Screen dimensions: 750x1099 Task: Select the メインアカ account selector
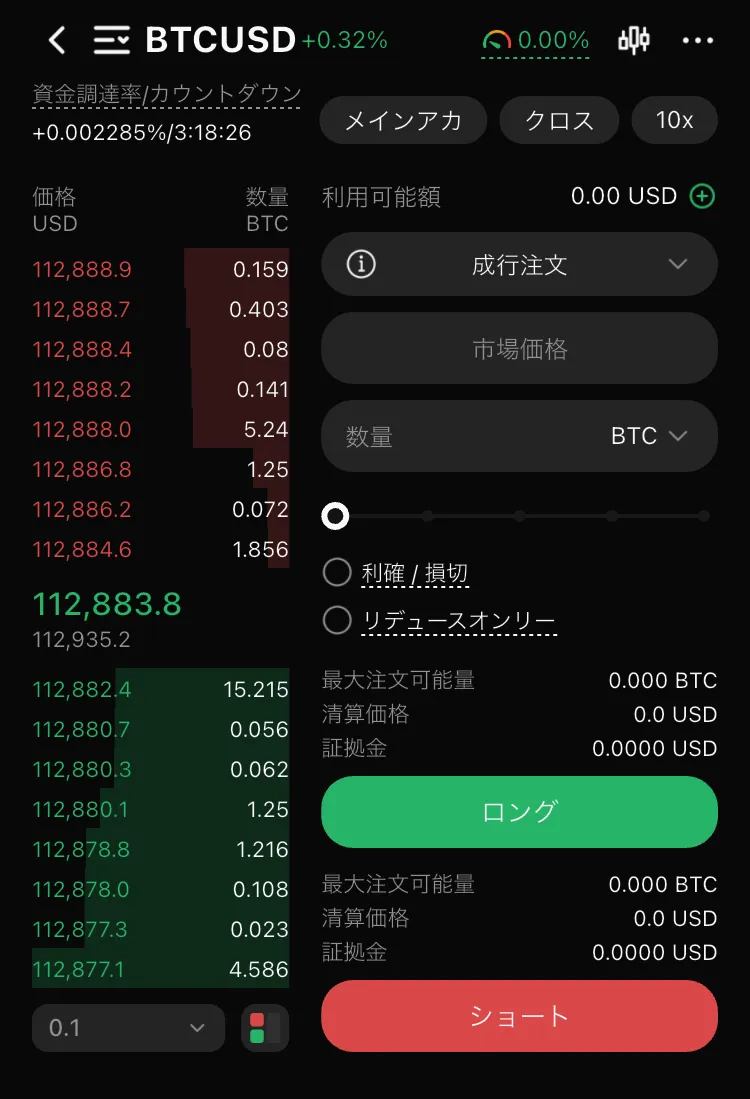[403, 119]
